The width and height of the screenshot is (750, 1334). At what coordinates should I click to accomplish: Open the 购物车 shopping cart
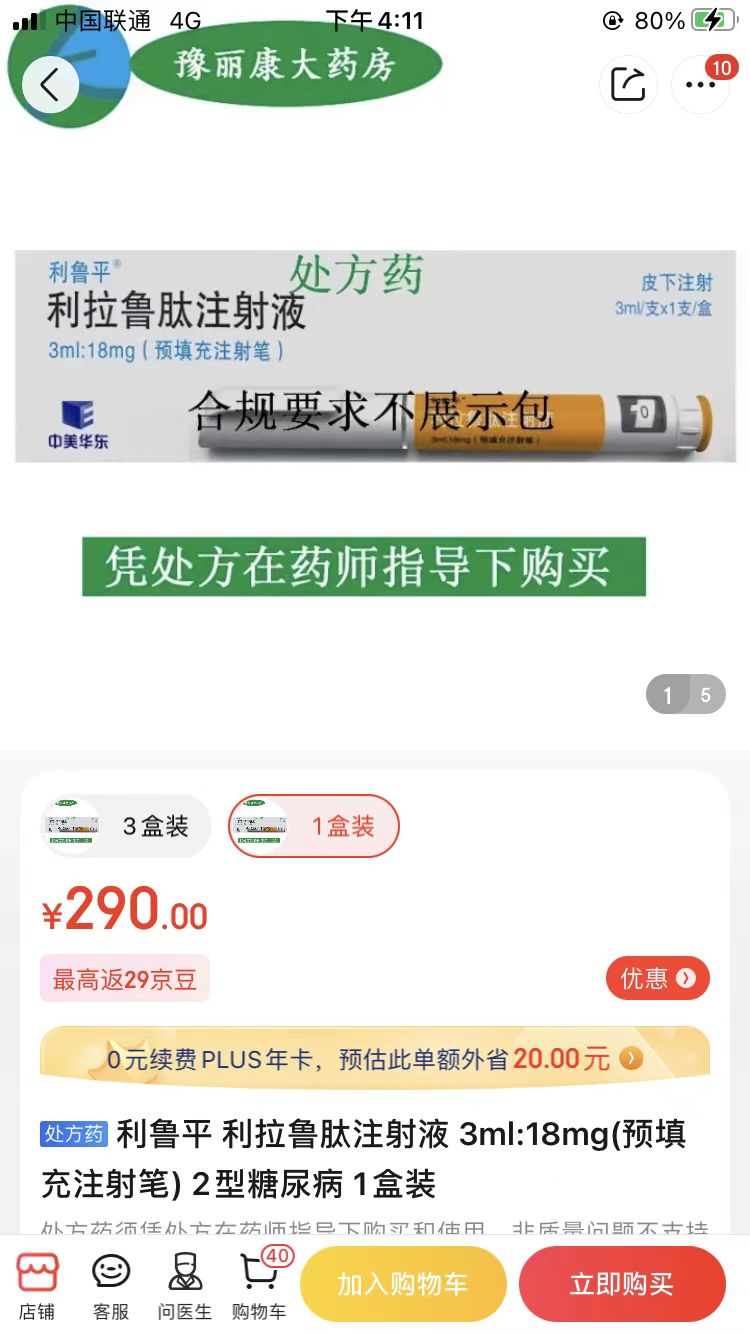259,1286
